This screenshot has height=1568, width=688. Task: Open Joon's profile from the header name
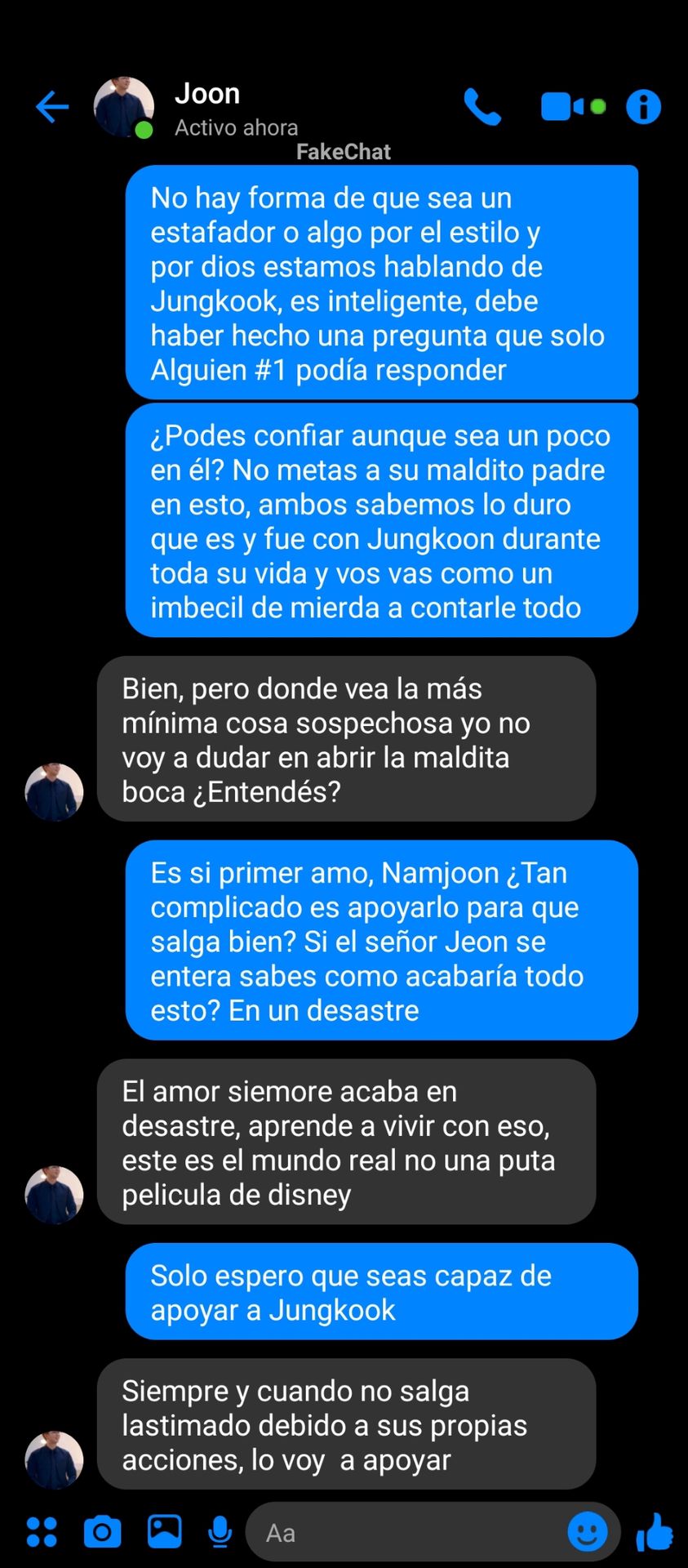[x=207, y=94]
